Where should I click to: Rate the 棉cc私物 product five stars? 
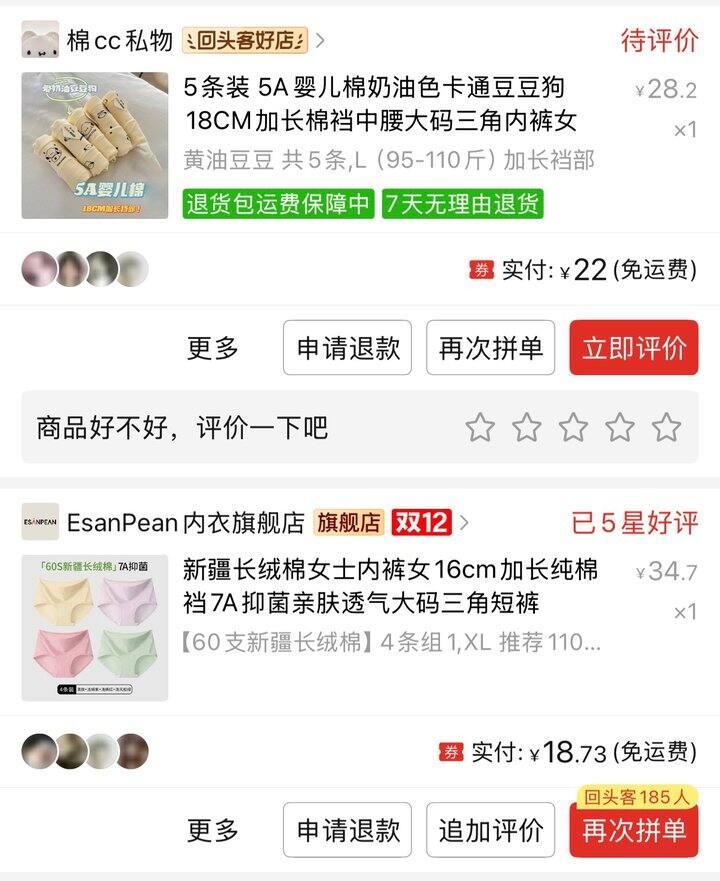pos(666,428)
